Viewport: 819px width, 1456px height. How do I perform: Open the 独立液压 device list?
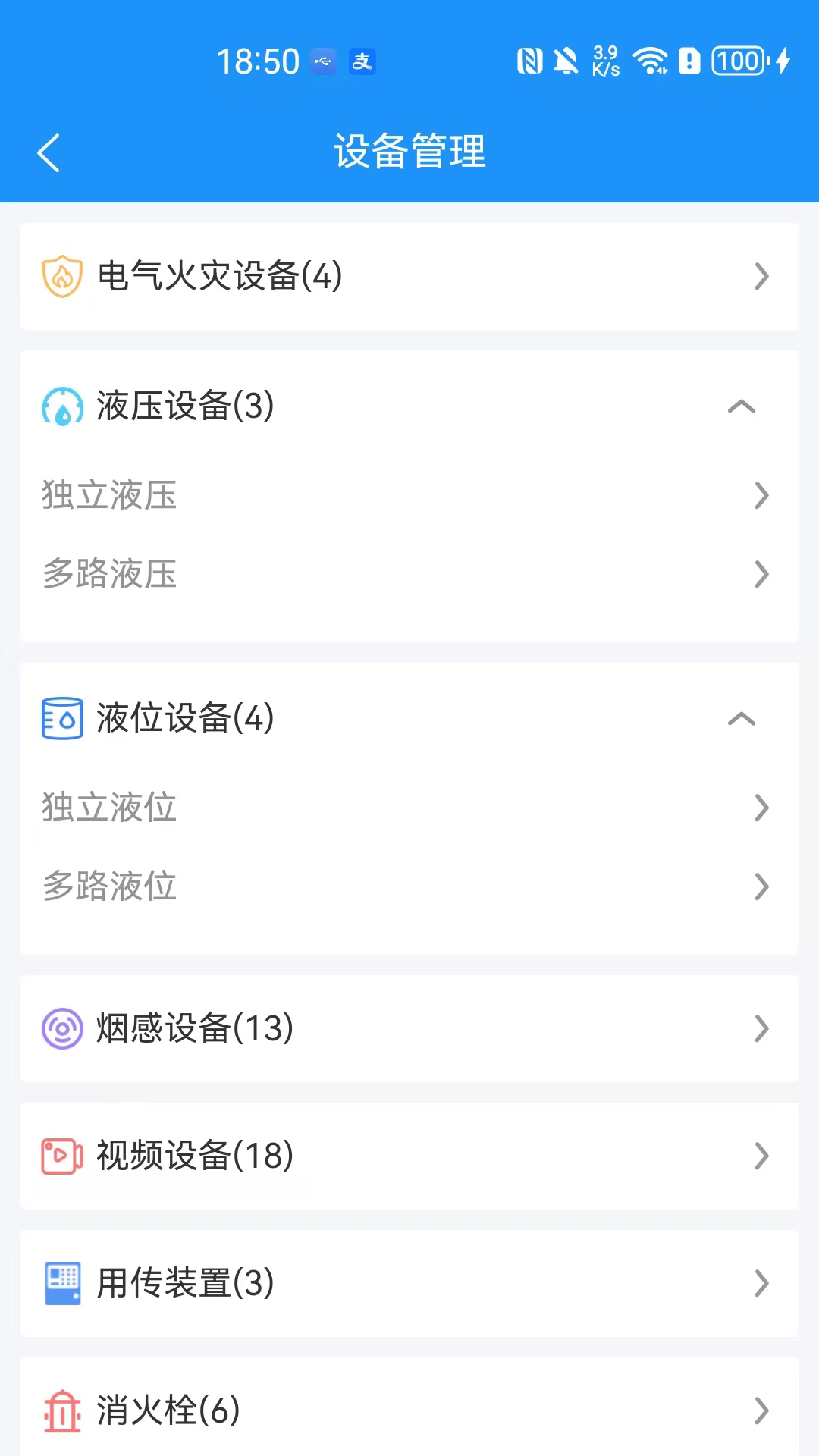click(409, 495)
